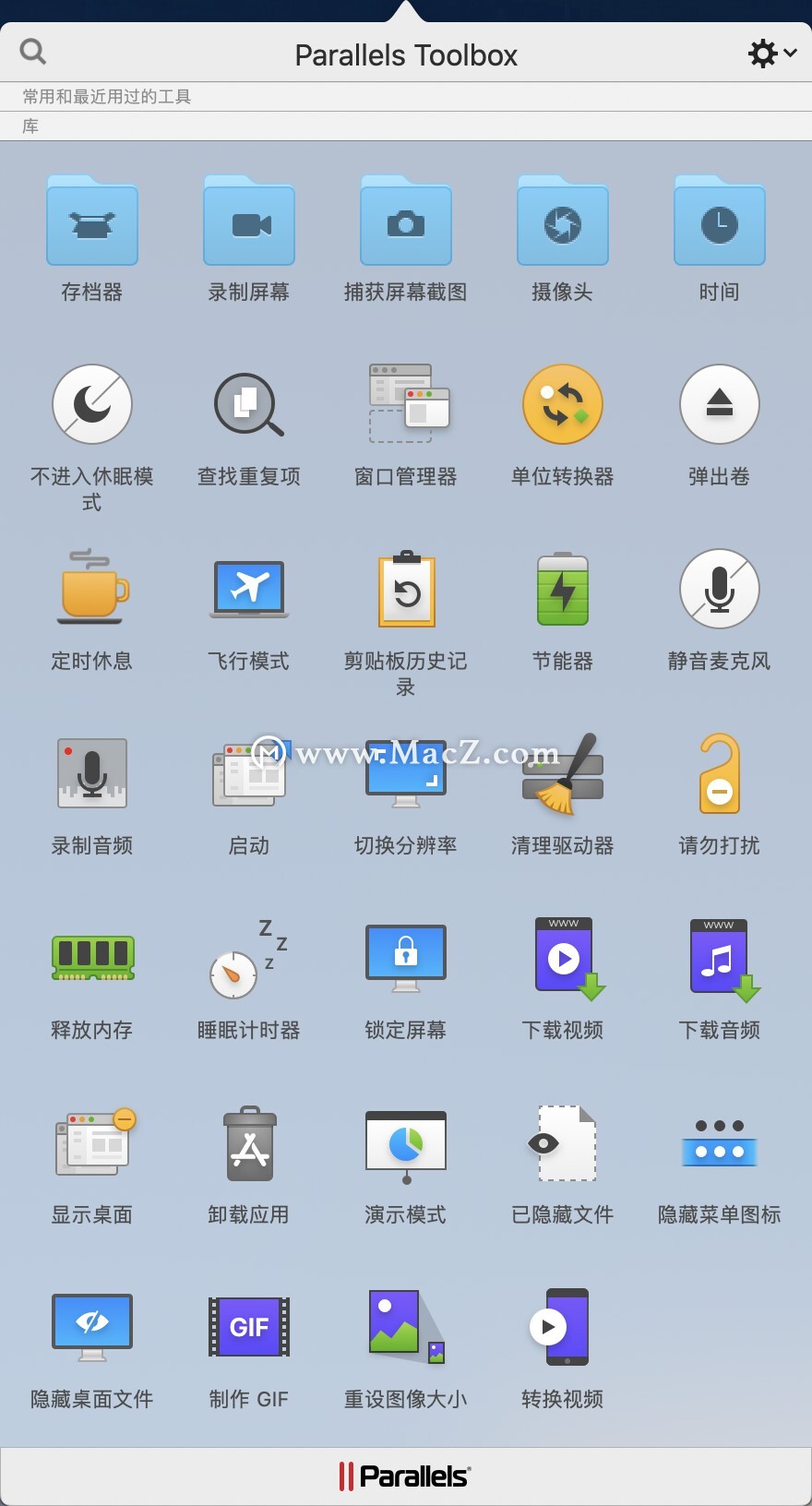Image resolution: width=812 pixels, height=1506 pixels.
Task: Launch 锁定屏幕 tool
Action: coord(406,959)
